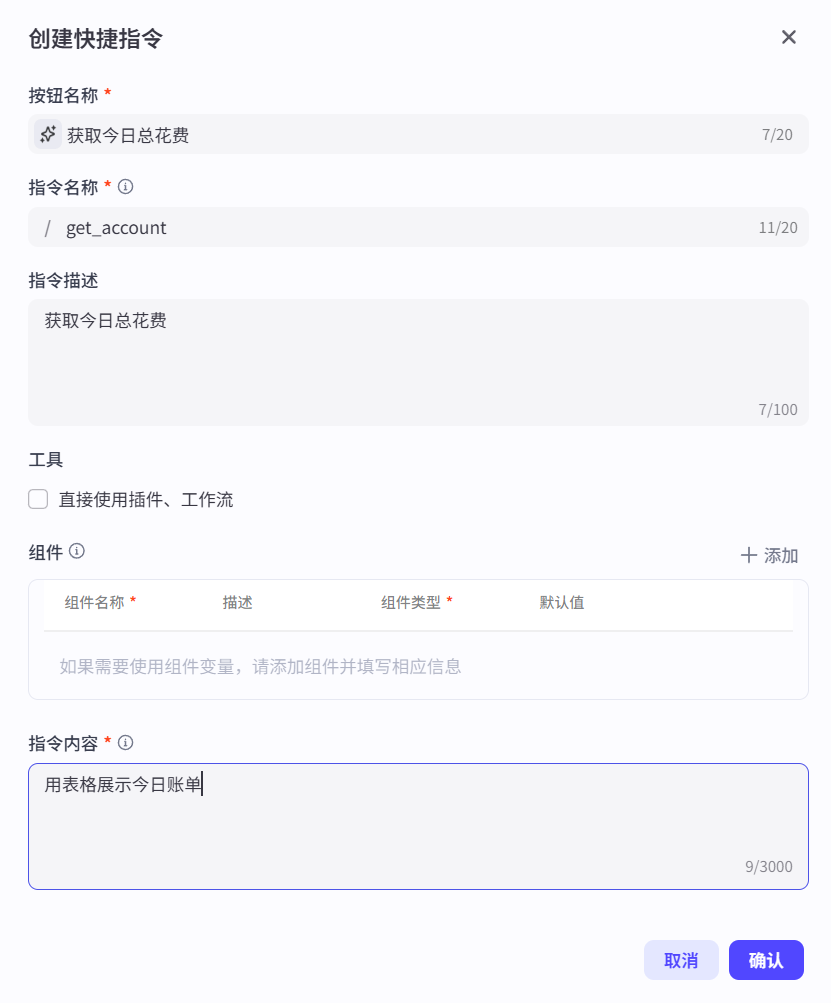Show the 指令名称 info tooltip
This screenshot has width=831, height=1003.
pos(126,186)
